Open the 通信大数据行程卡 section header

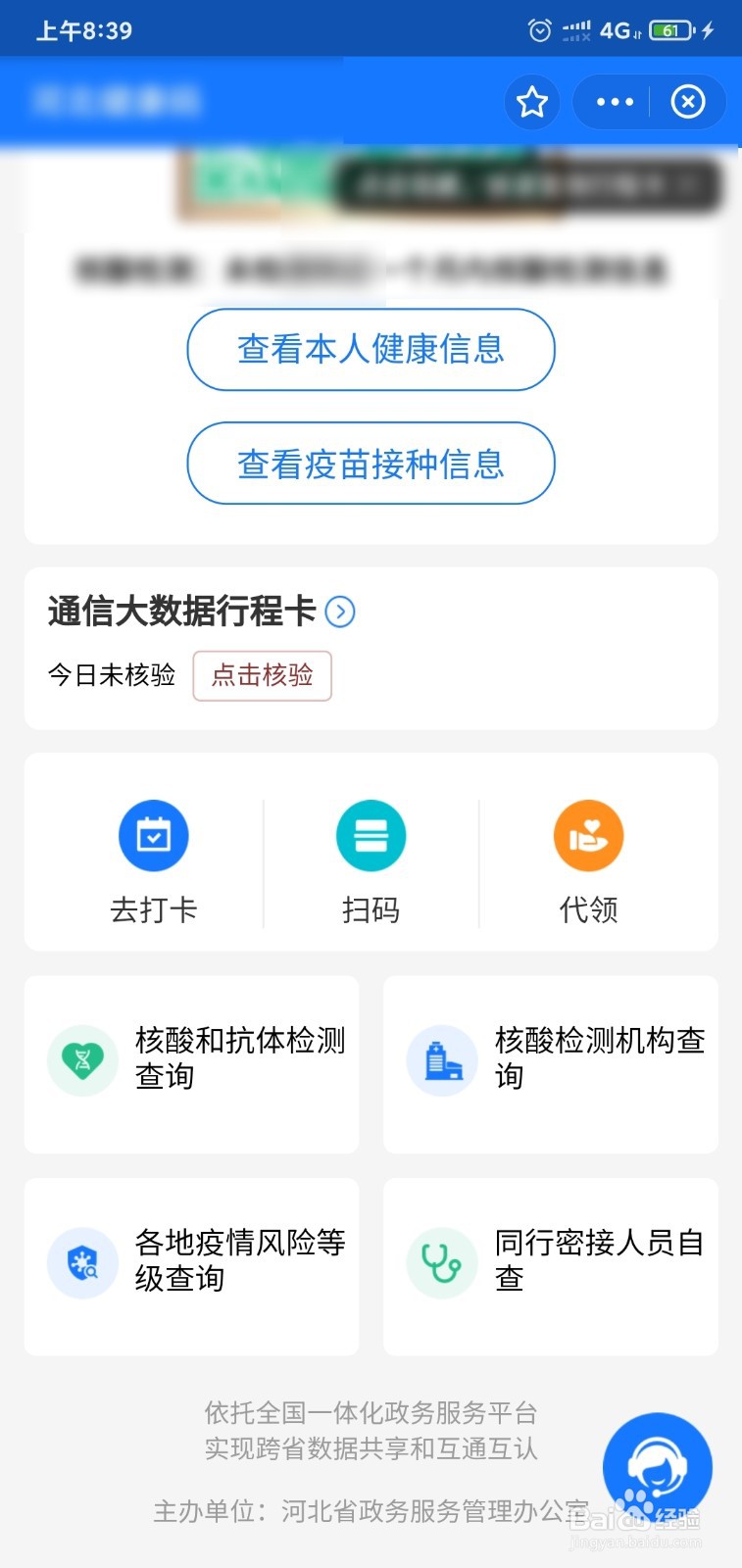pyautogui.click(x=181, y=611)
